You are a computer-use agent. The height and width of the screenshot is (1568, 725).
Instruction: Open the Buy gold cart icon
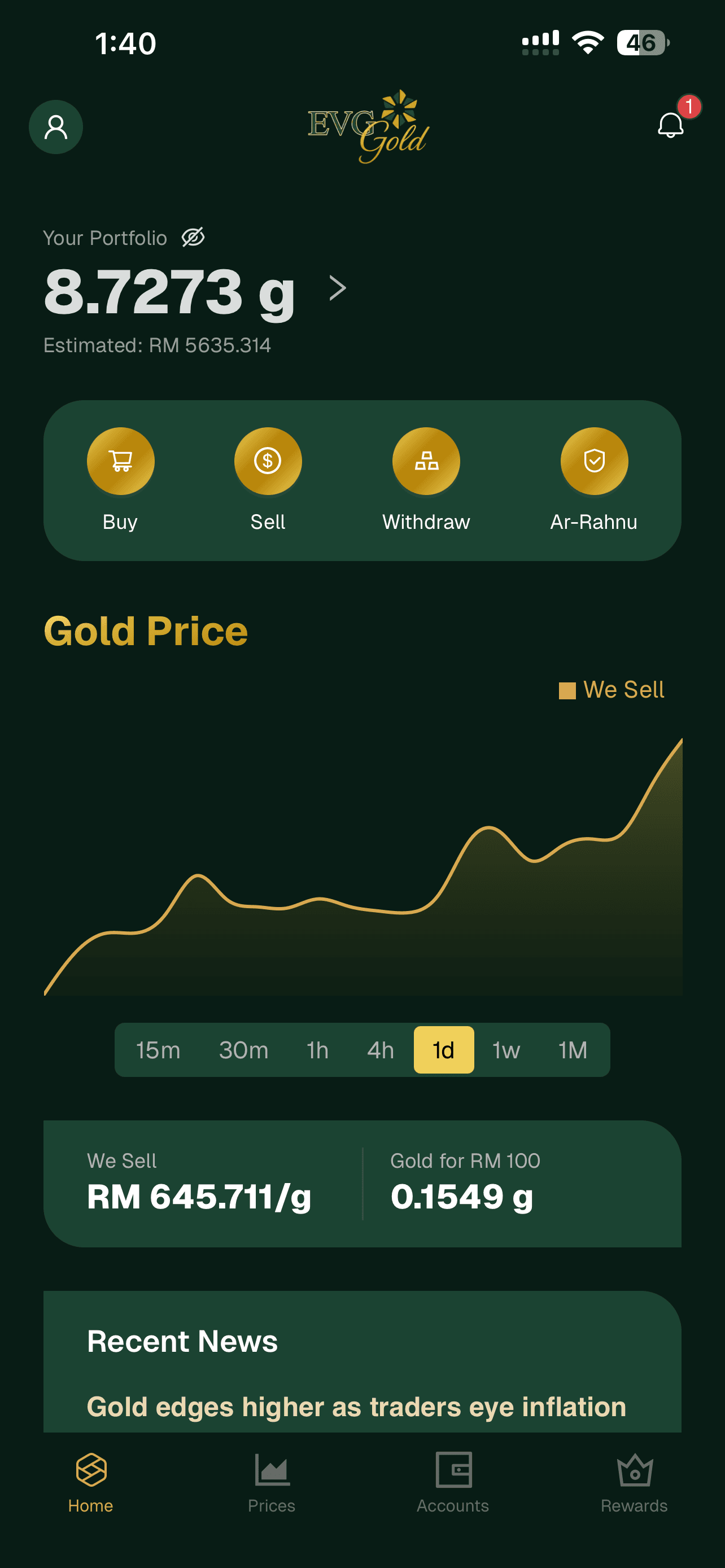[x=120, y=461]
